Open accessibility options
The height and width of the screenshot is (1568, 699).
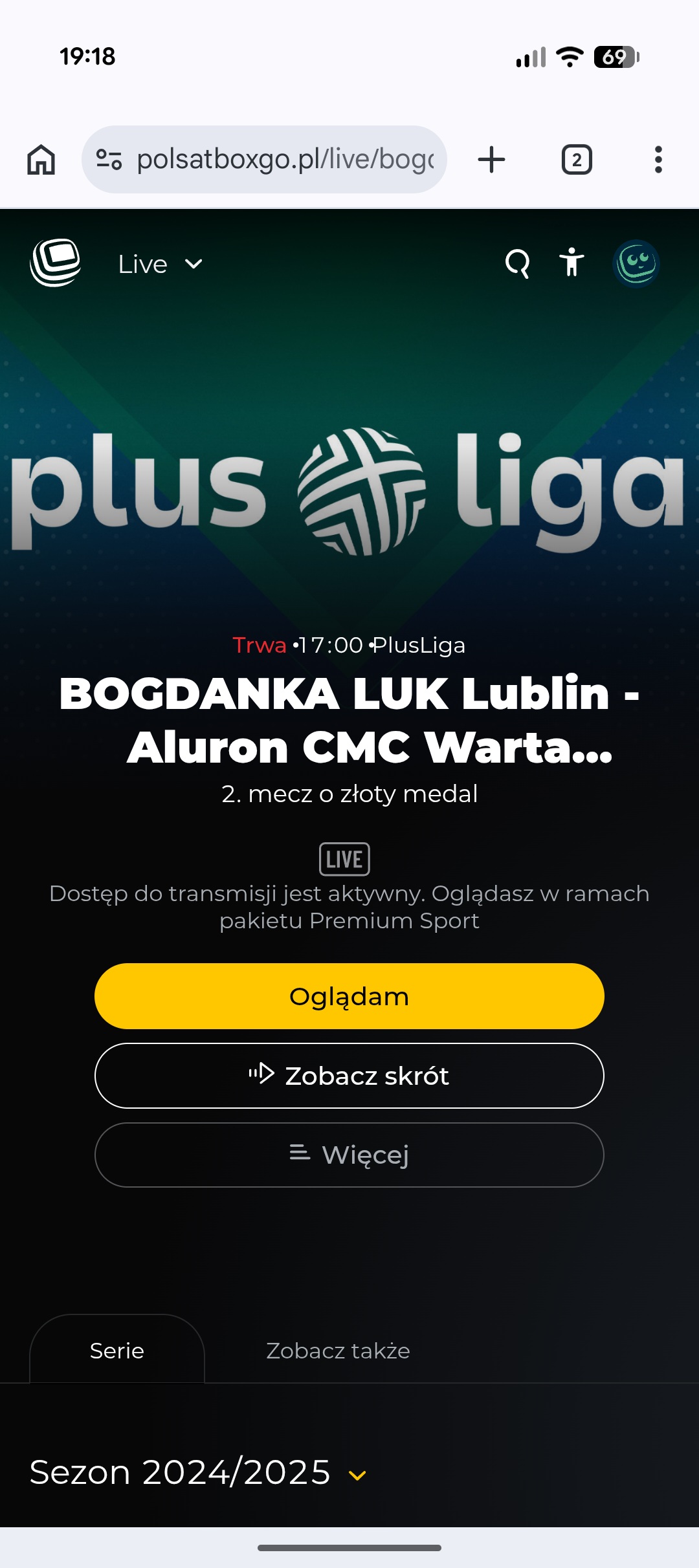571,263
